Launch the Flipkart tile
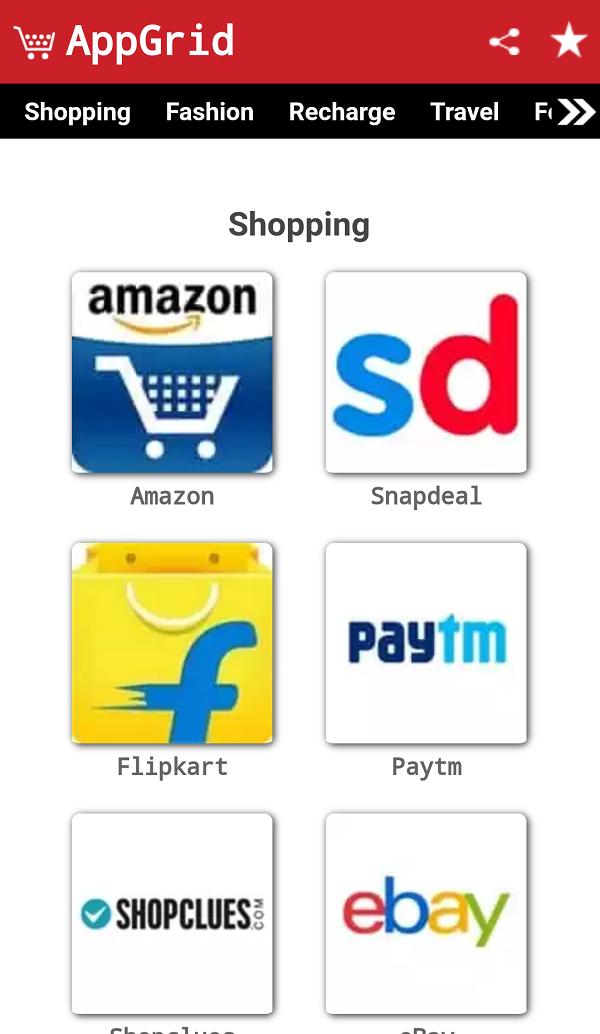The width and height of the screenshot is (600, 1034). point(172,643)
